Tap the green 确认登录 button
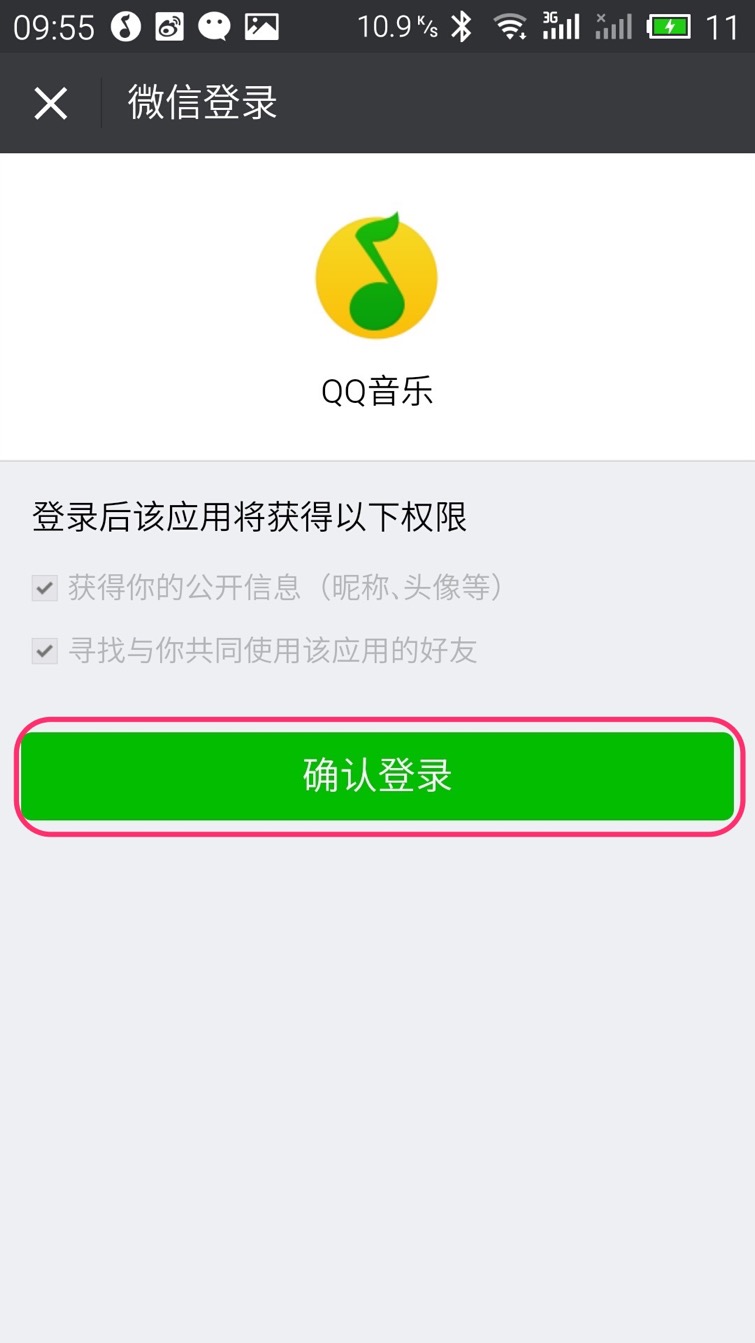Viewport: 755px width, 1343px height. 378,776
